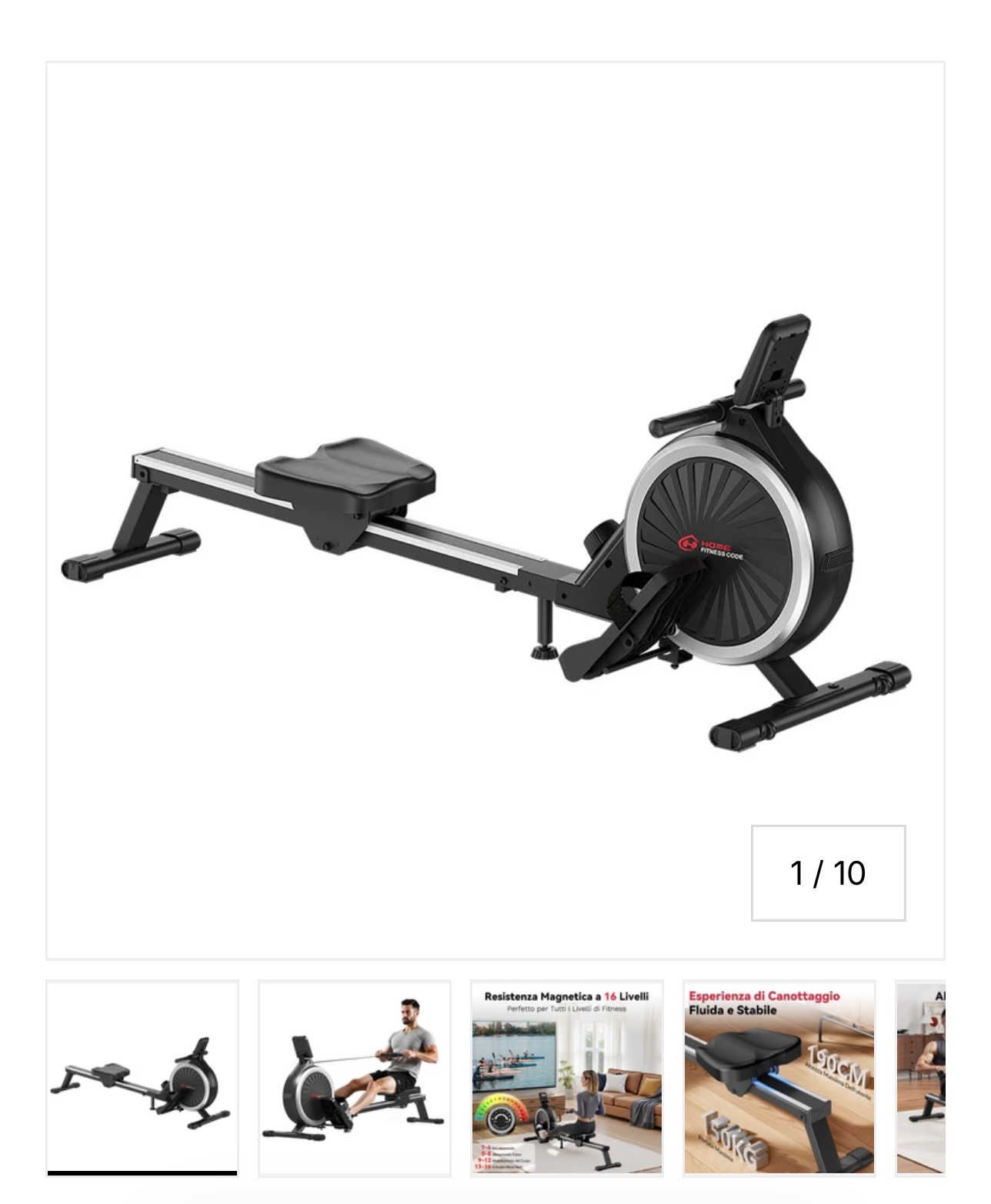Open the Resistenza Magnetica a 16 Livelli thumbnail
The image size is (991, 1204).
point(567,1077)
